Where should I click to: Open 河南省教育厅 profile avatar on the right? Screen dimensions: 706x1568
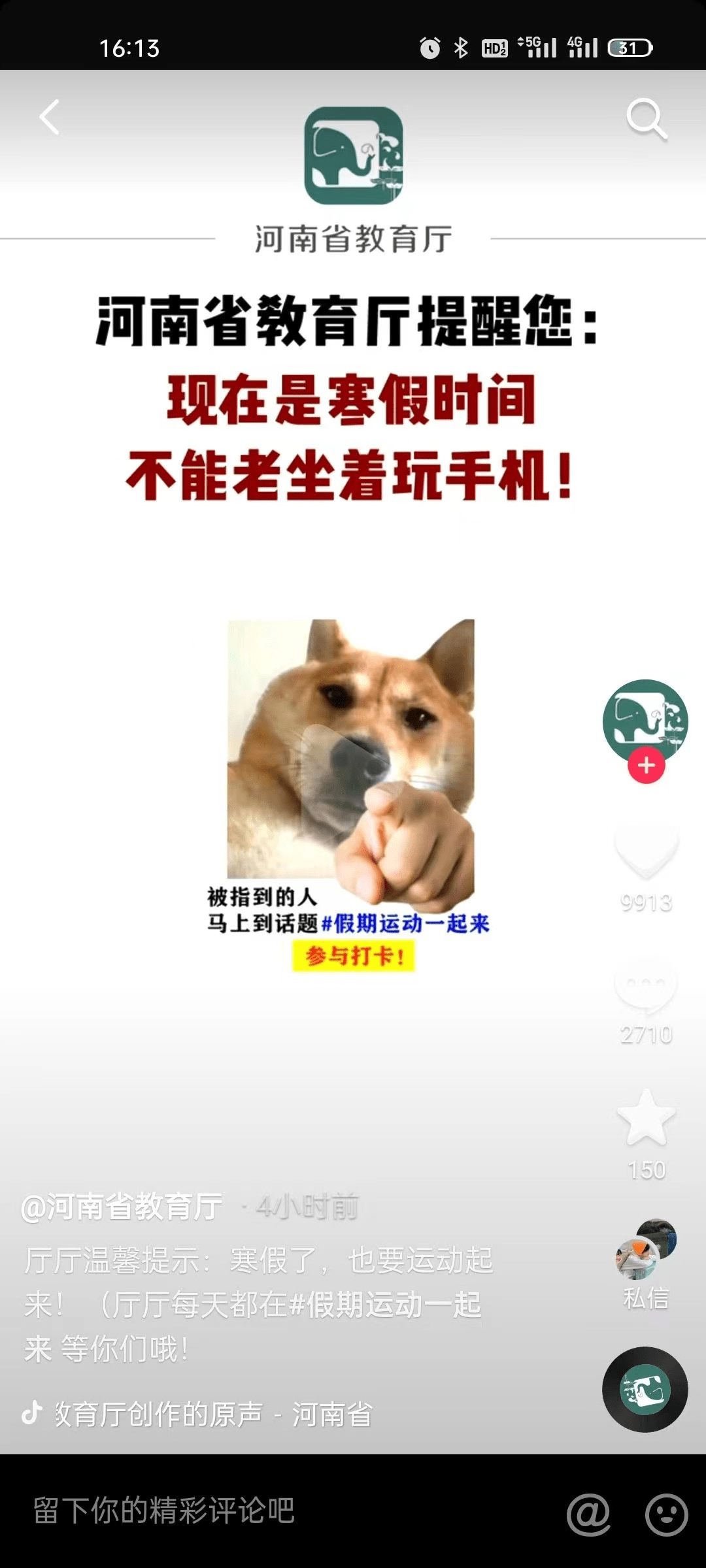[645, 722]
